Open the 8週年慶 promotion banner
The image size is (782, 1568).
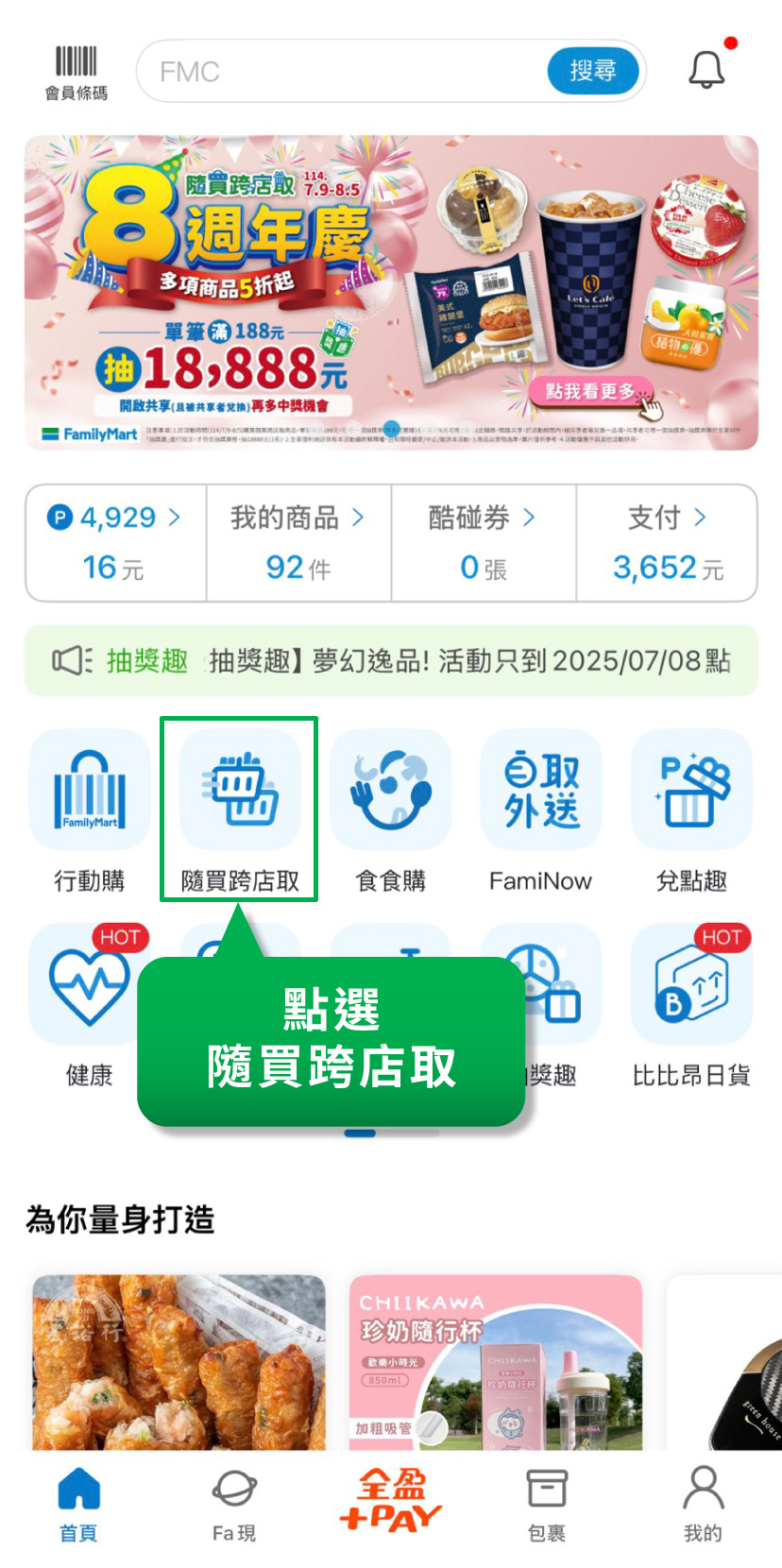[391, 293]
